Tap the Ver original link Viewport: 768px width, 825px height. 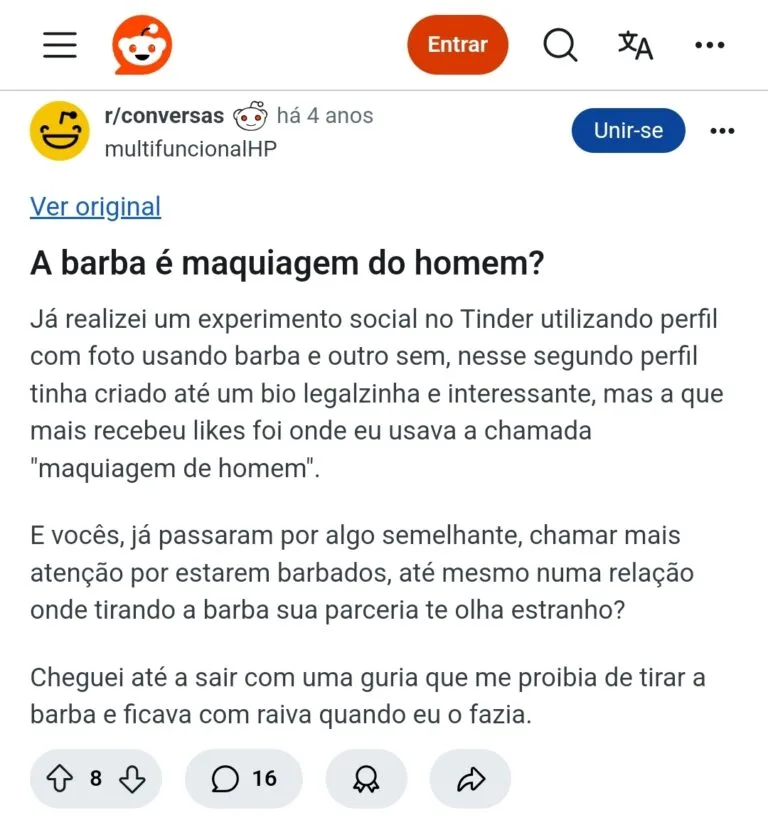pyautogui.click(x=95, y=207)
